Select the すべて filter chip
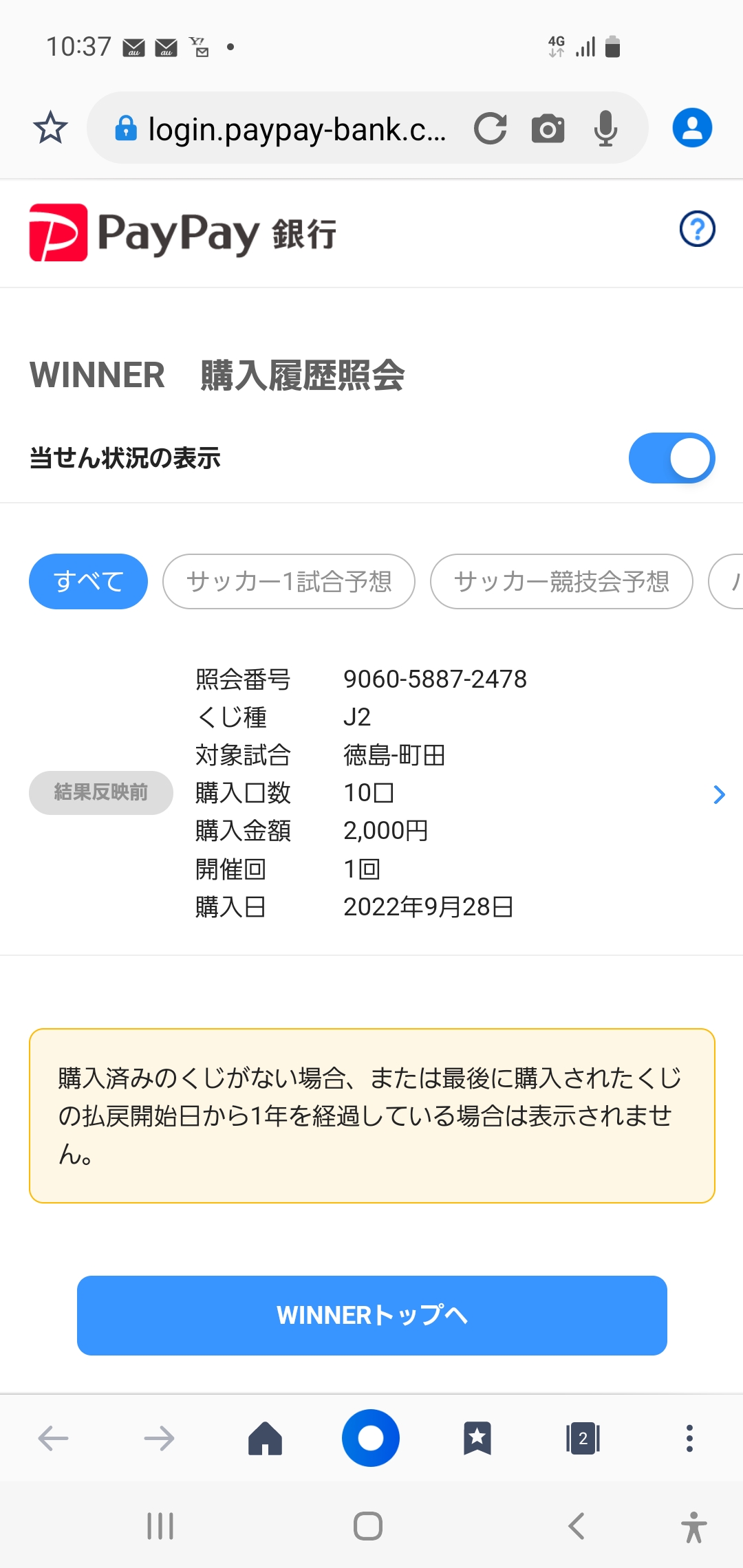This screenshot has width=743, height=1568. point(88,581)
